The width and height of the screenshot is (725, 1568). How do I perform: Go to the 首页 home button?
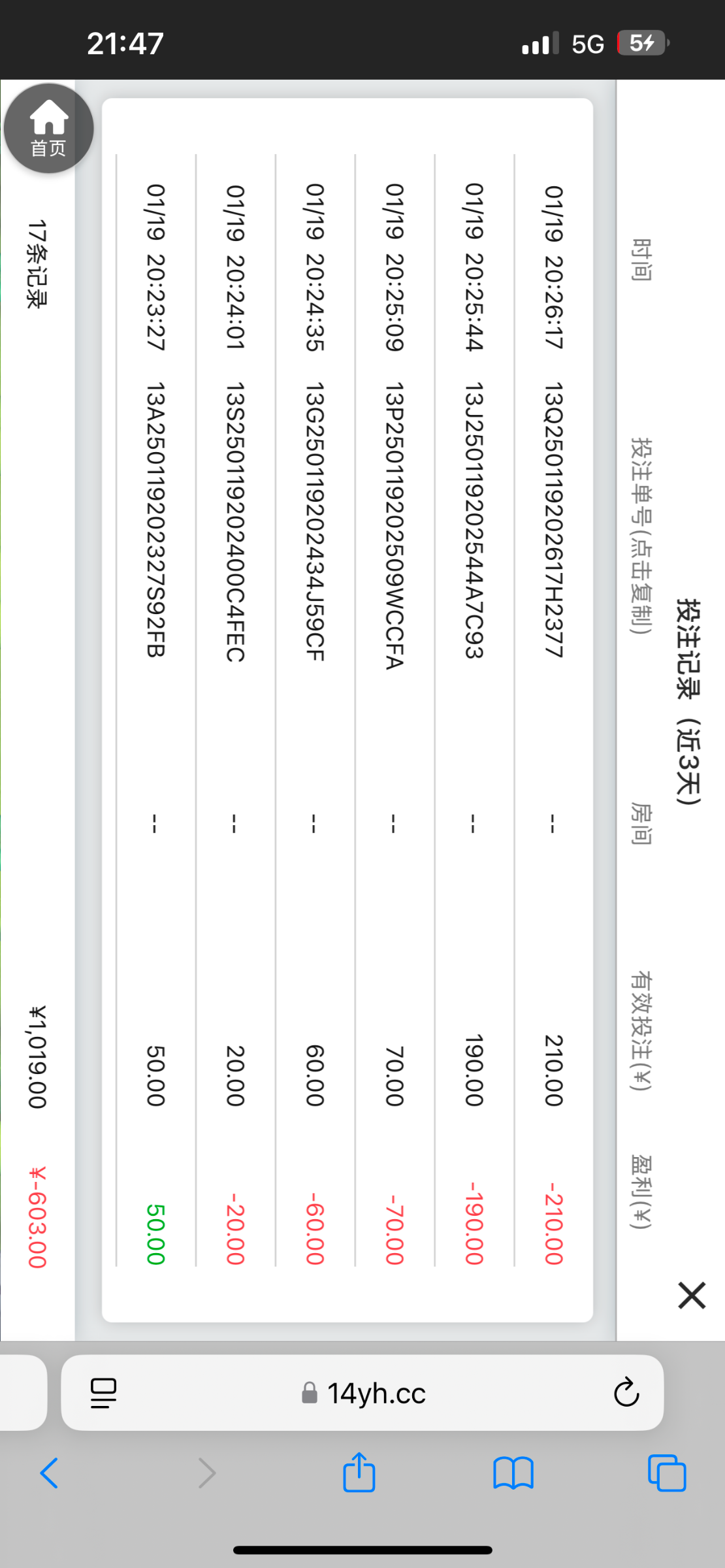49,128
